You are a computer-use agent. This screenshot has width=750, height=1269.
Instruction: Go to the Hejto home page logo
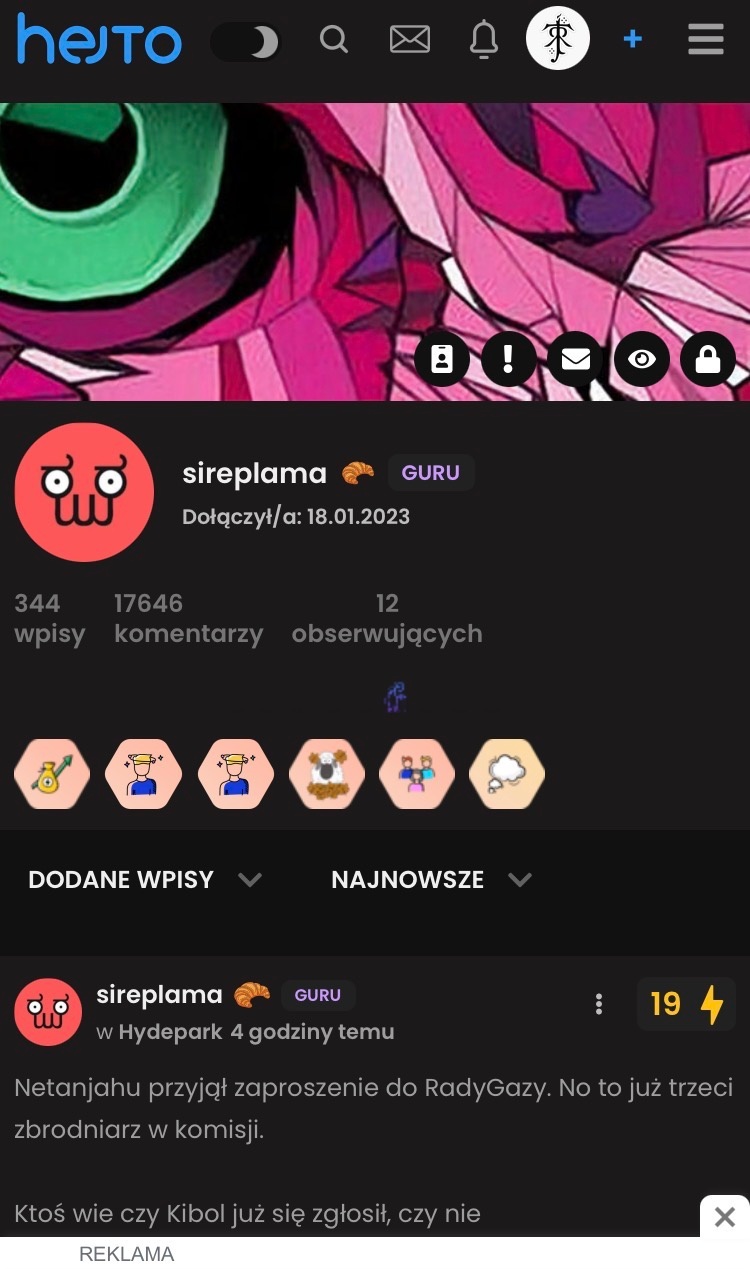tap(99, 40)
